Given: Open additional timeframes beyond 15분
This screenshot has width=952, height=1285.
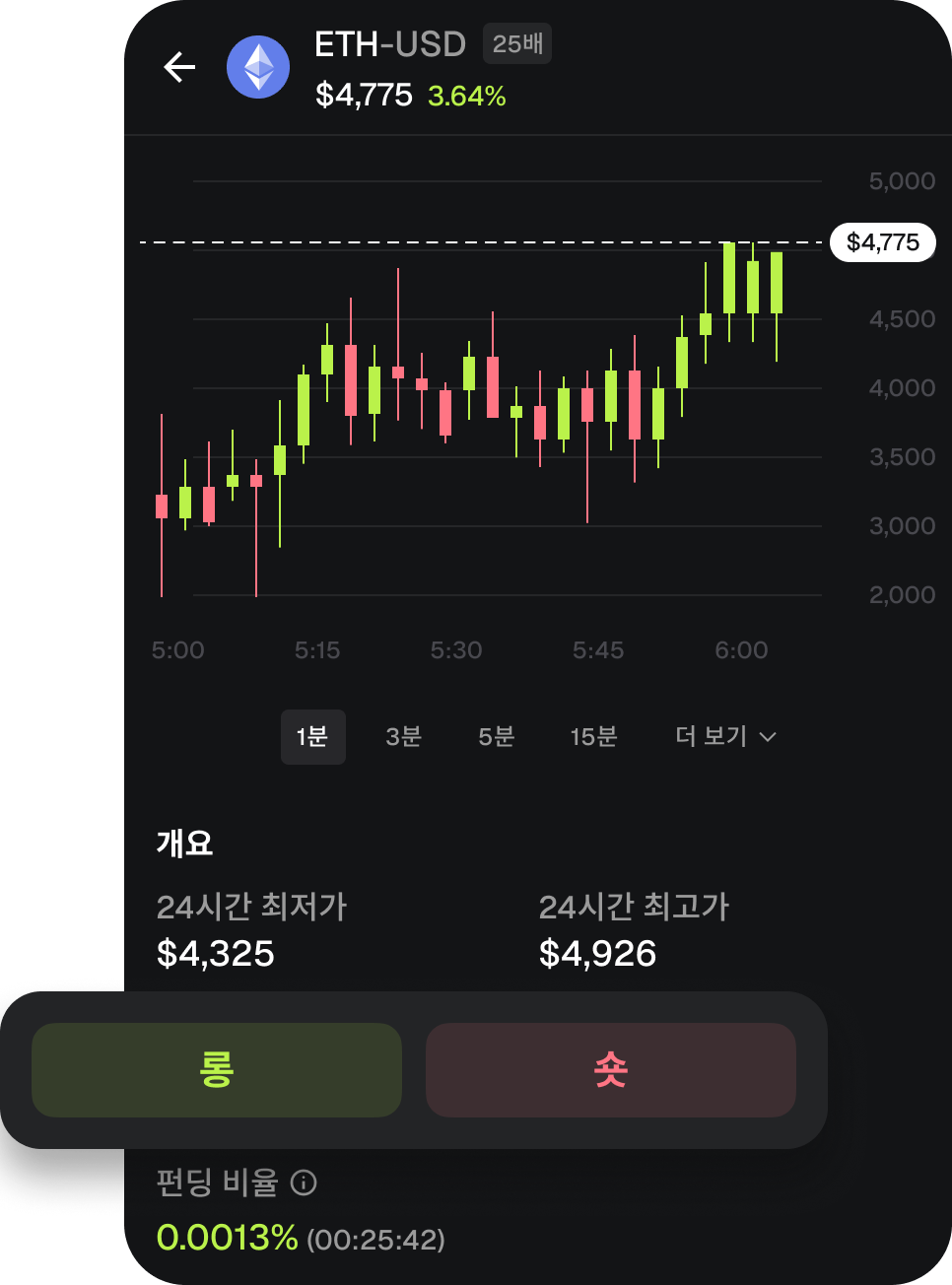Looking at the screenshot, I should [x=724, y=736].
